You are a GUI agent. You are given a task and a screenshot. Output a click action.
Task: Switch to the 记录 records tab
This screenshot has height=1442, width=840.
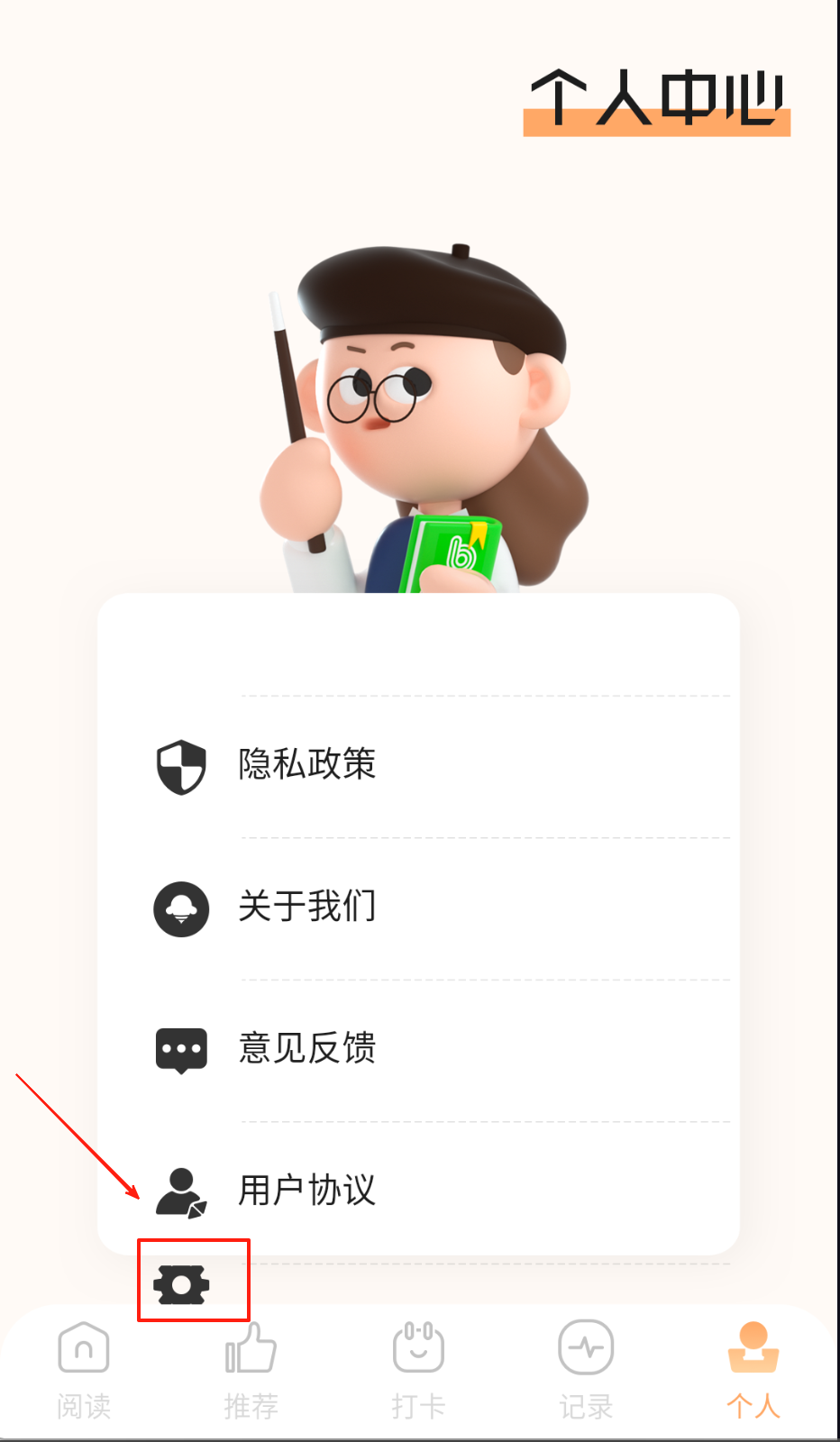click(586, 1370)
